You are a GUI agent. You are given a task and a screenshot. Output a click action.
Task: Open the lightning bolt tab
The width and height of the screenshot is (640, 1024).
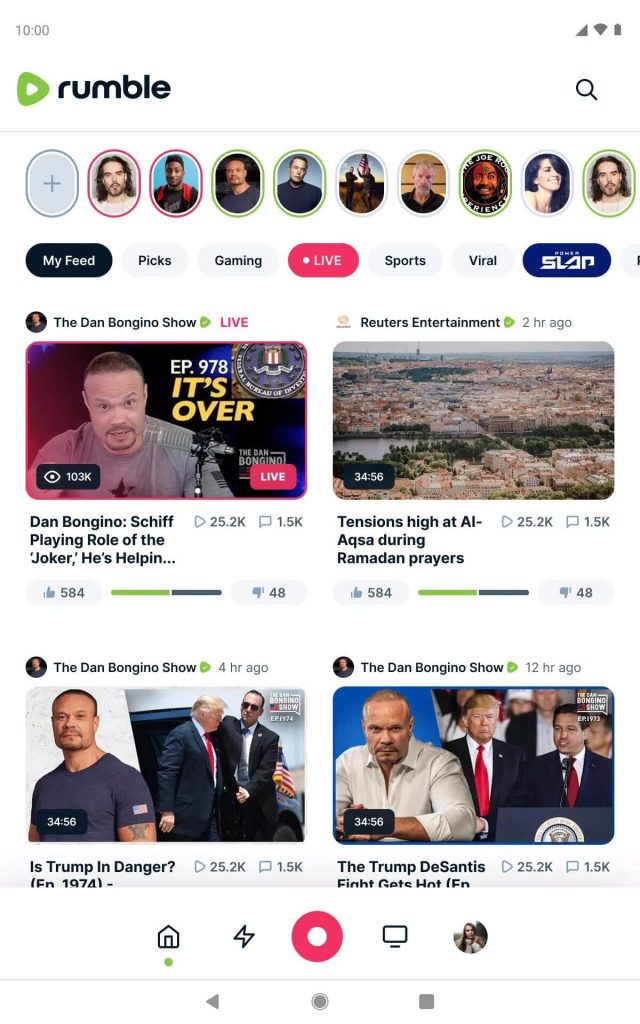tap(244, 936)
